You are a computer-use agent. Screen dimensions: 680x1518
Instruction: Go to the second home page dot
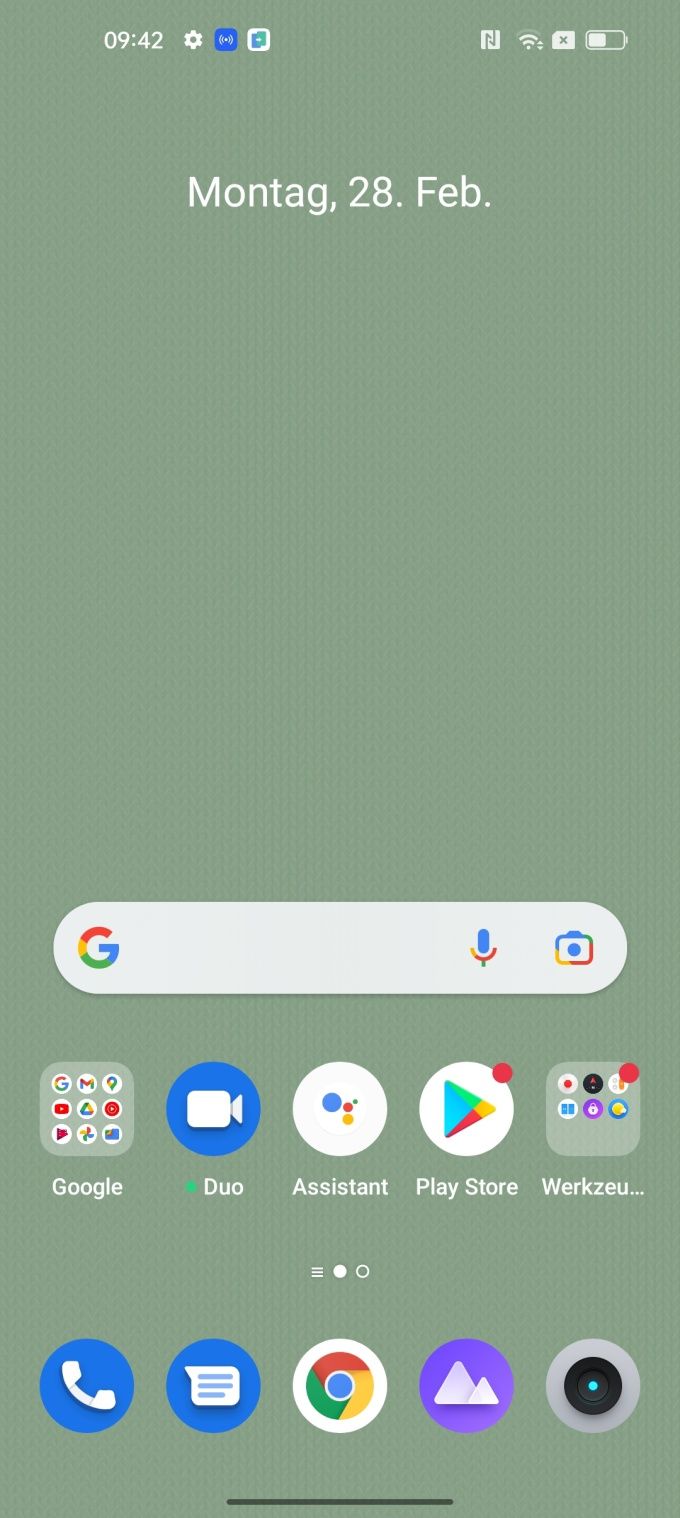click(x=363, y=1271)
